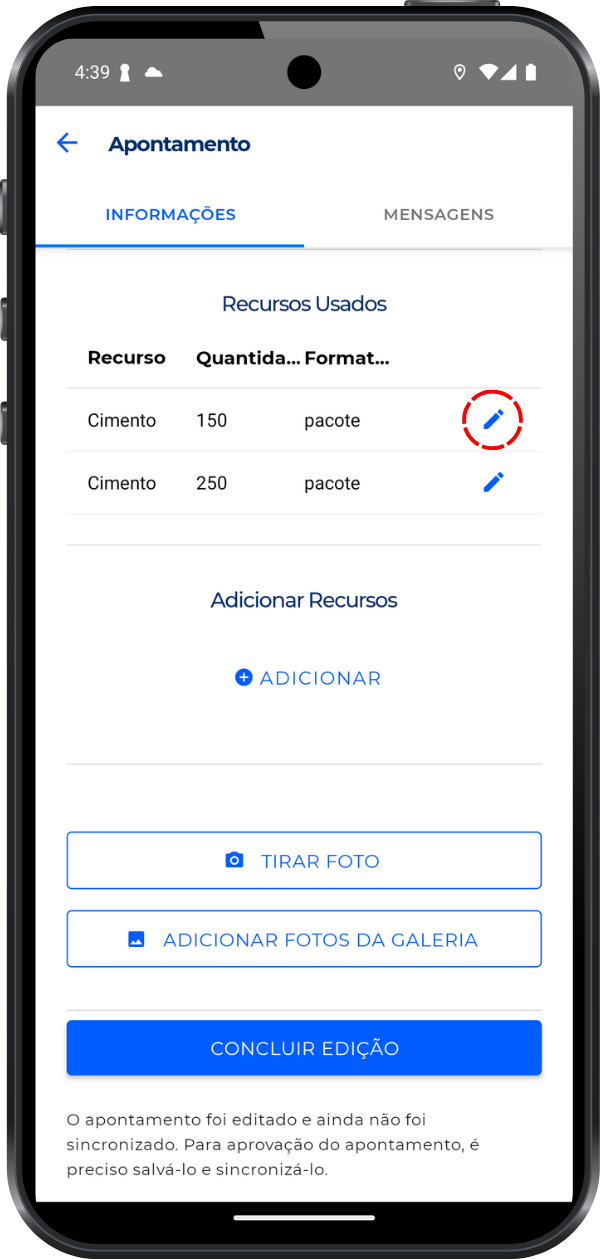Tap Adicionar to add a resource
This screenshot has height=1259, width=600.
tap(308, 678)
